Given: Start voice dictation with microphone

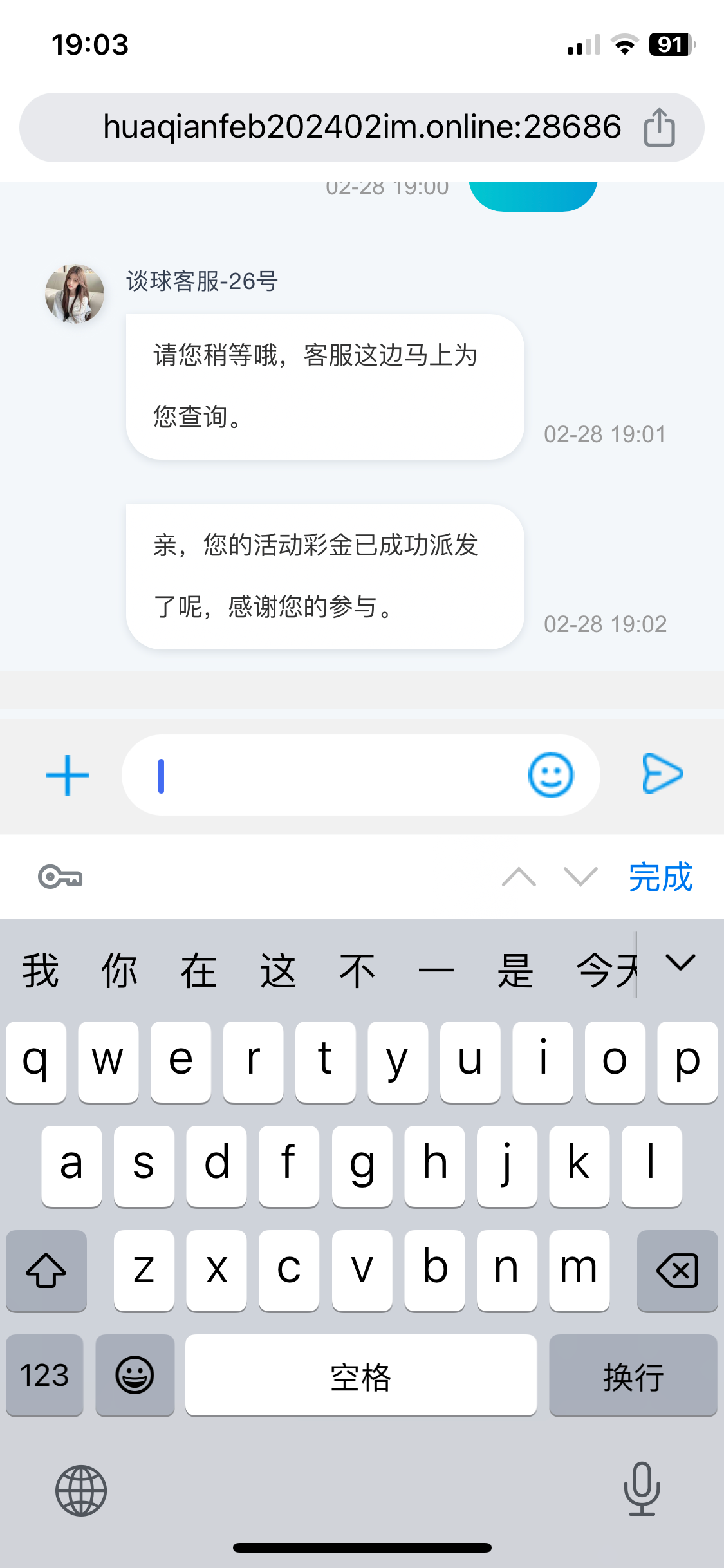Looking at the screenshot, I should tap(642, 1488).
